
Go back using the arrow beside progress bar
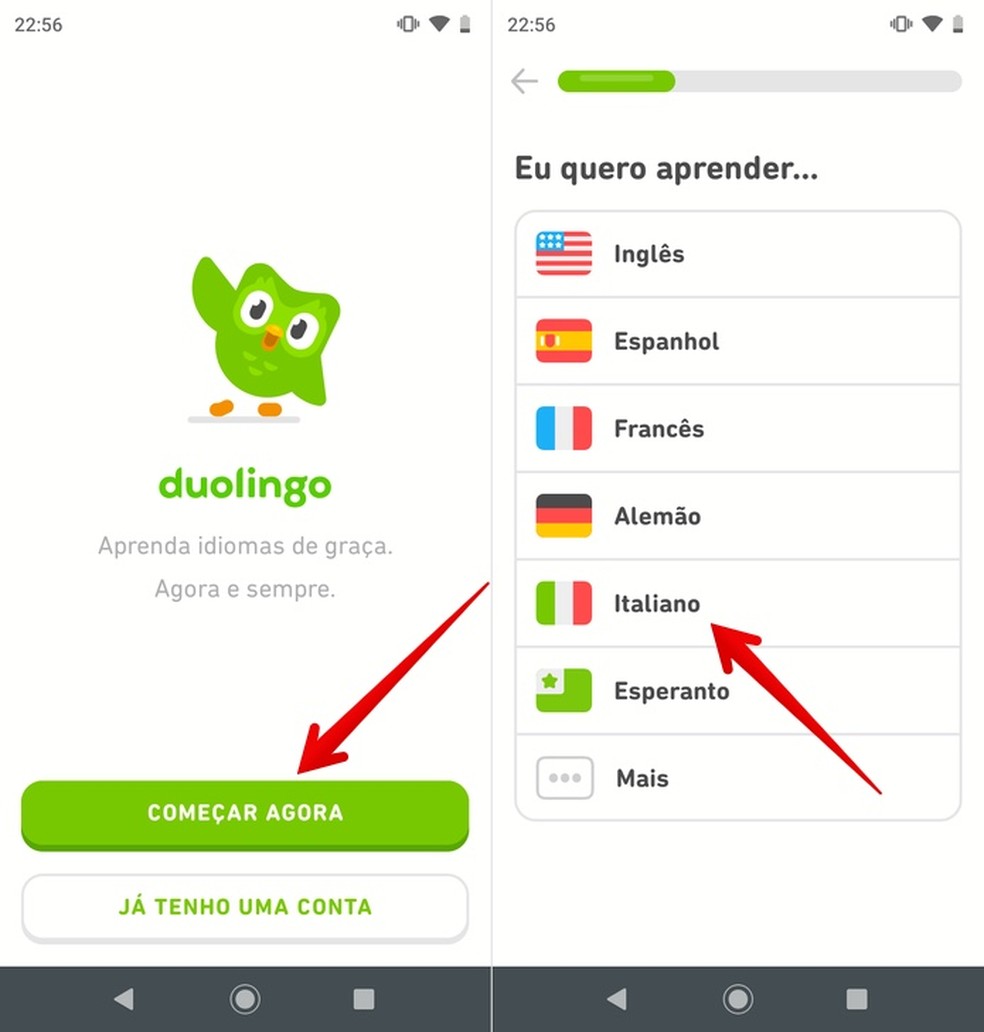[524, 81]
